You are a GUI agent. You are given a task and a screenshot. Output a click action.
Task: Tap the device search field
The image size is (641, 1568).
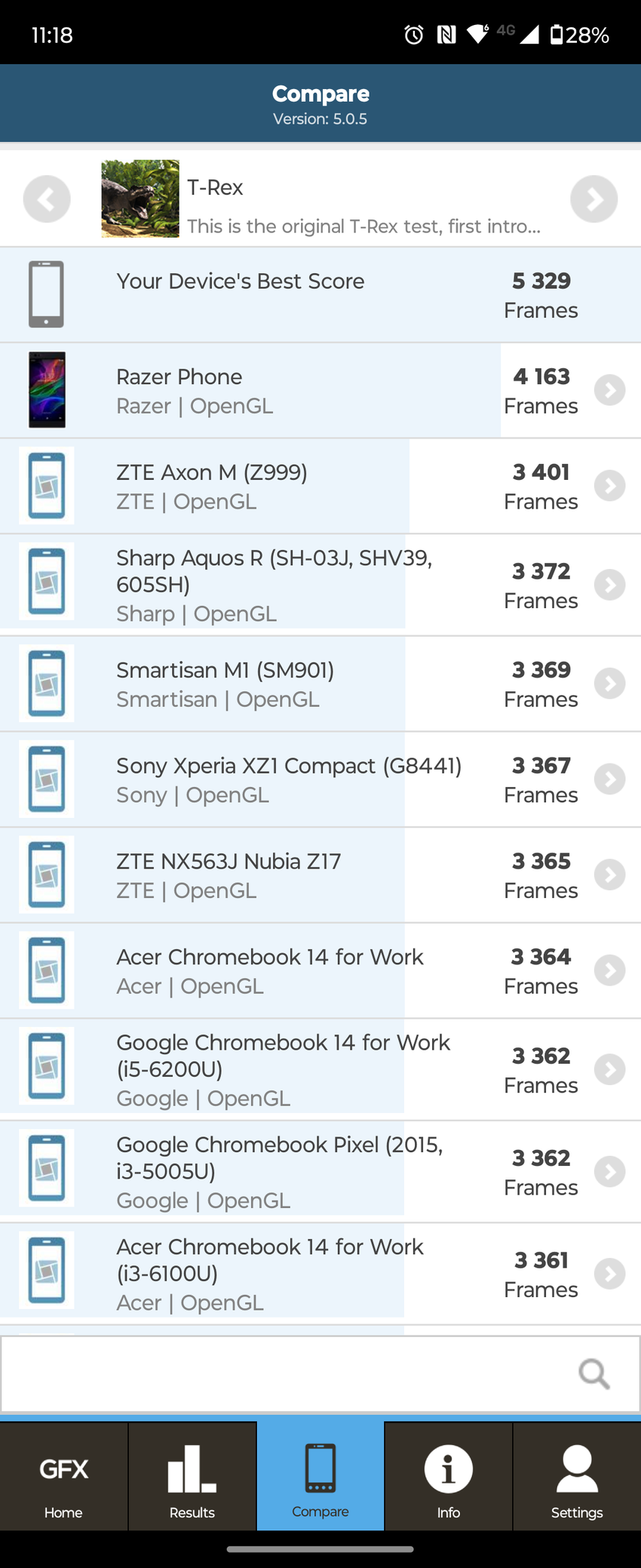287,1373
